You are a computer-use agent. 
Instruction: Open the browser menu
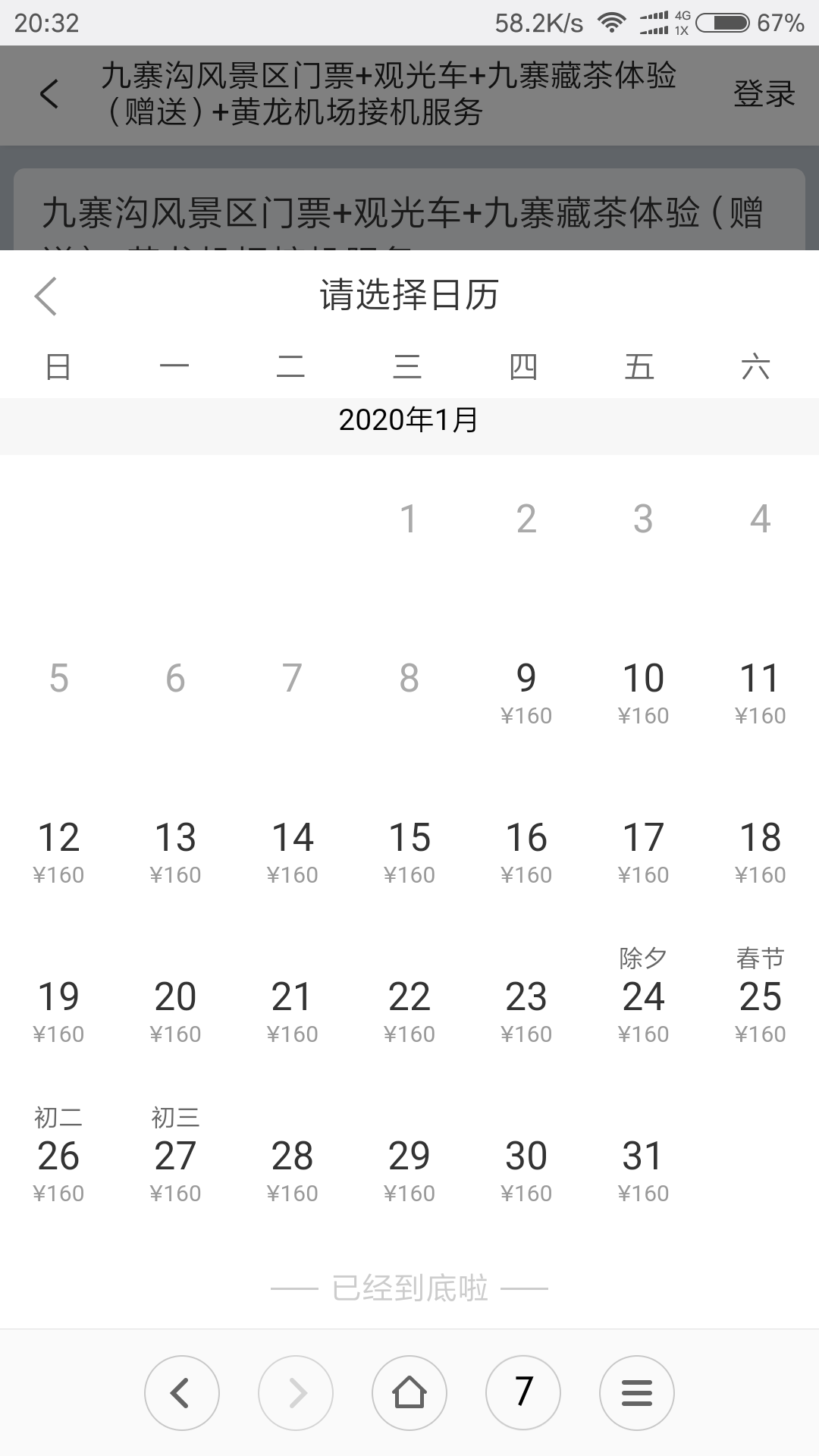point(636,1393)
